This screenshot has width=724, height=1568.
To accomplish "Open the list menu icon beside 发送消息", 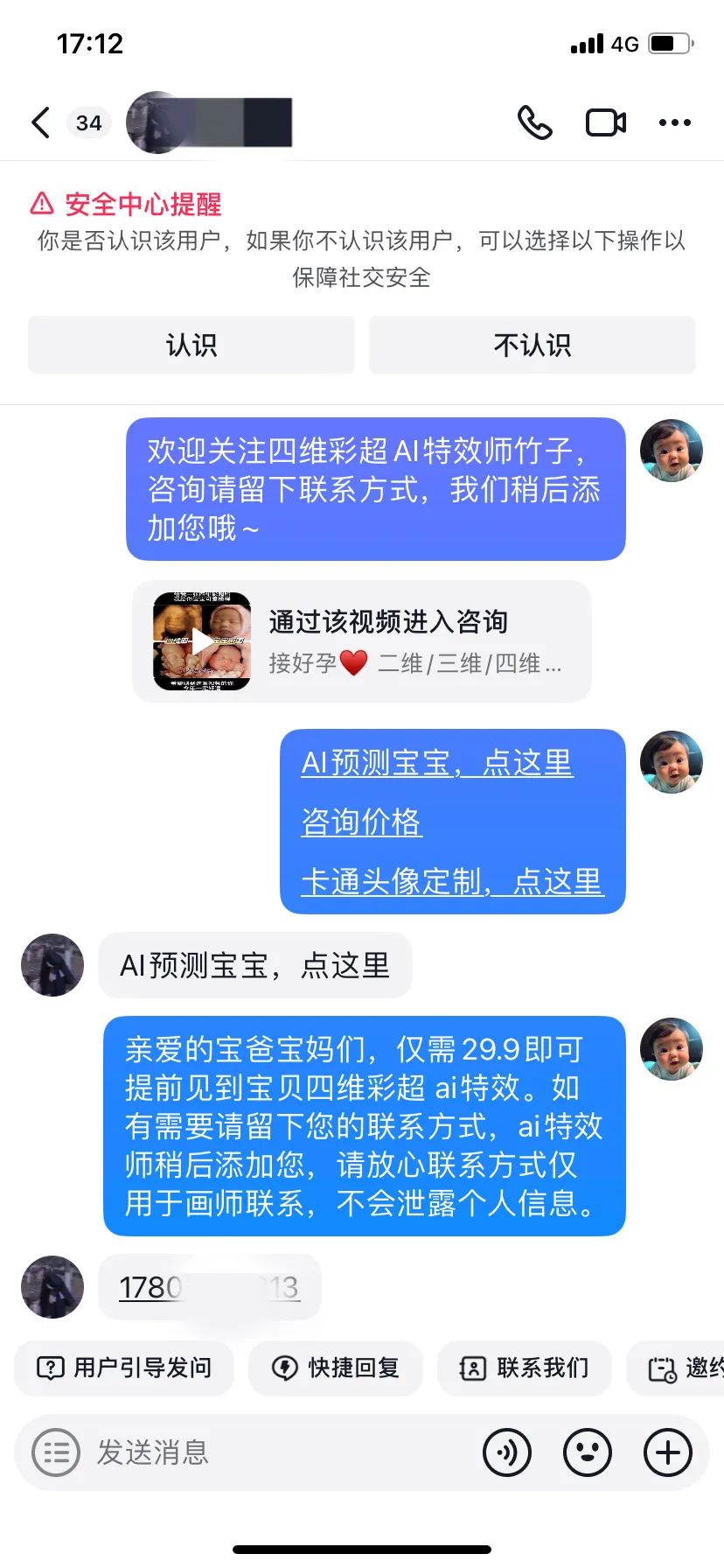I will 56,1452.
